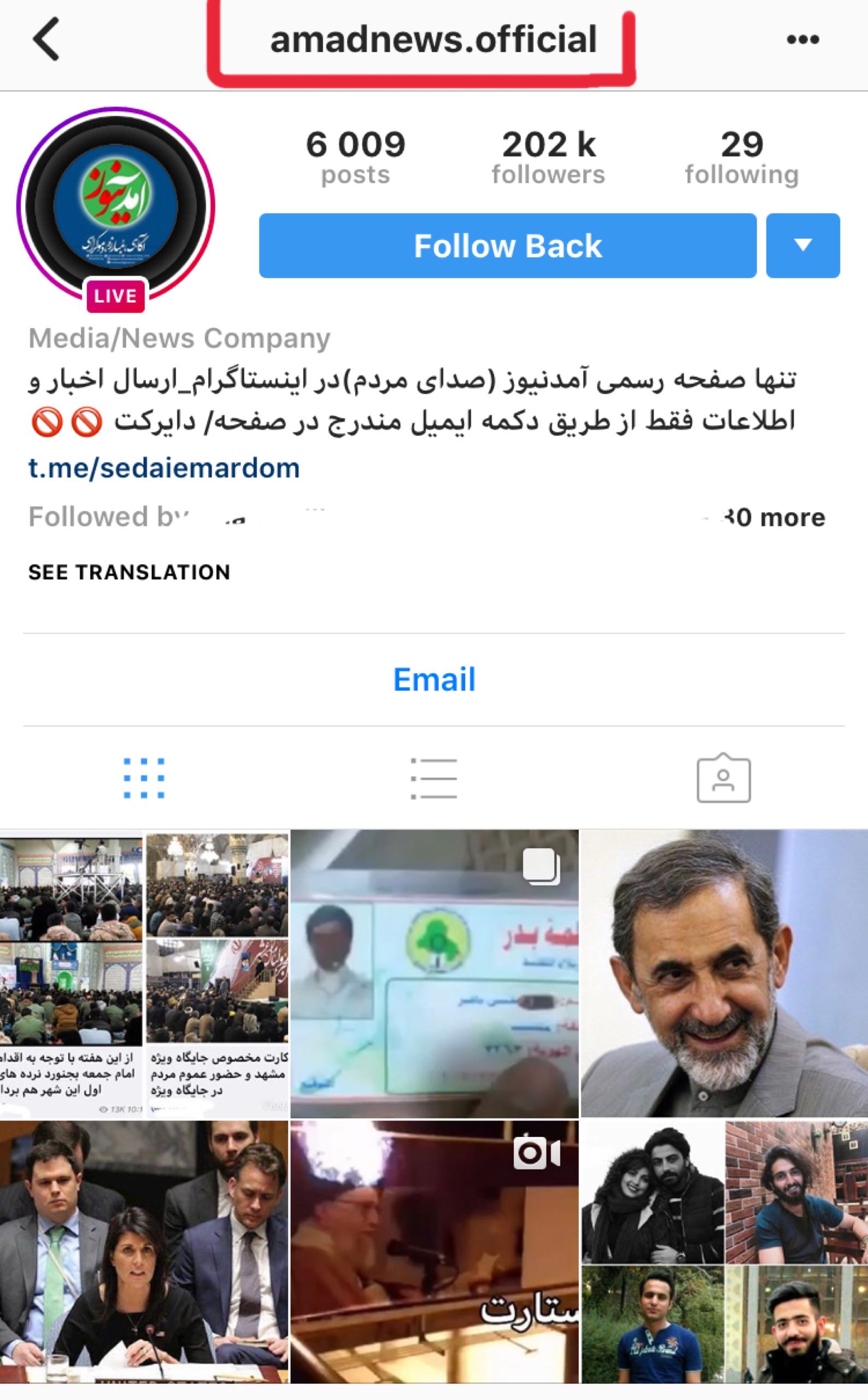View the 202 k followers list
This screenshot has height=1400, width=868.
pos(548,157)
